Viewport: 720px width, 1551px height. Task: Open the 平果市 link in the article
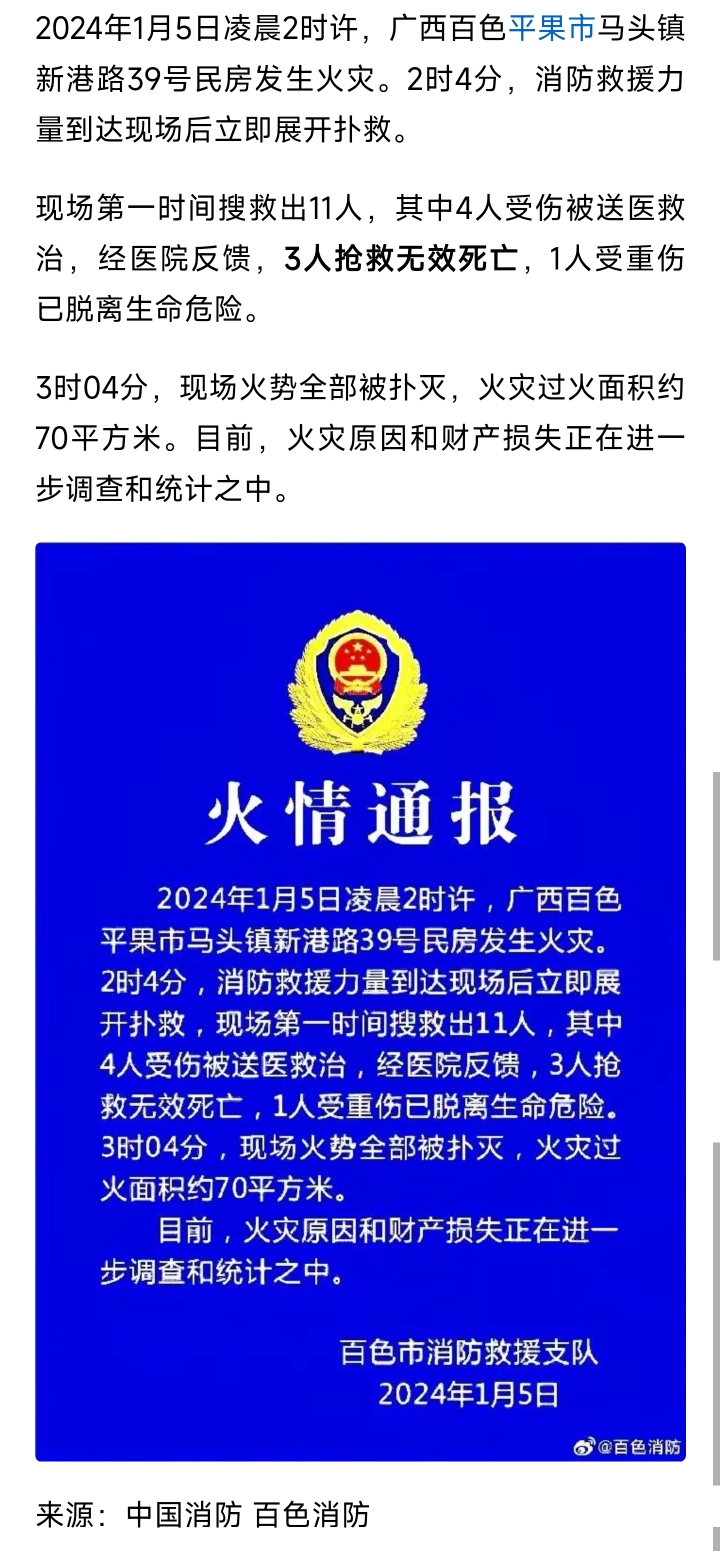552,27
